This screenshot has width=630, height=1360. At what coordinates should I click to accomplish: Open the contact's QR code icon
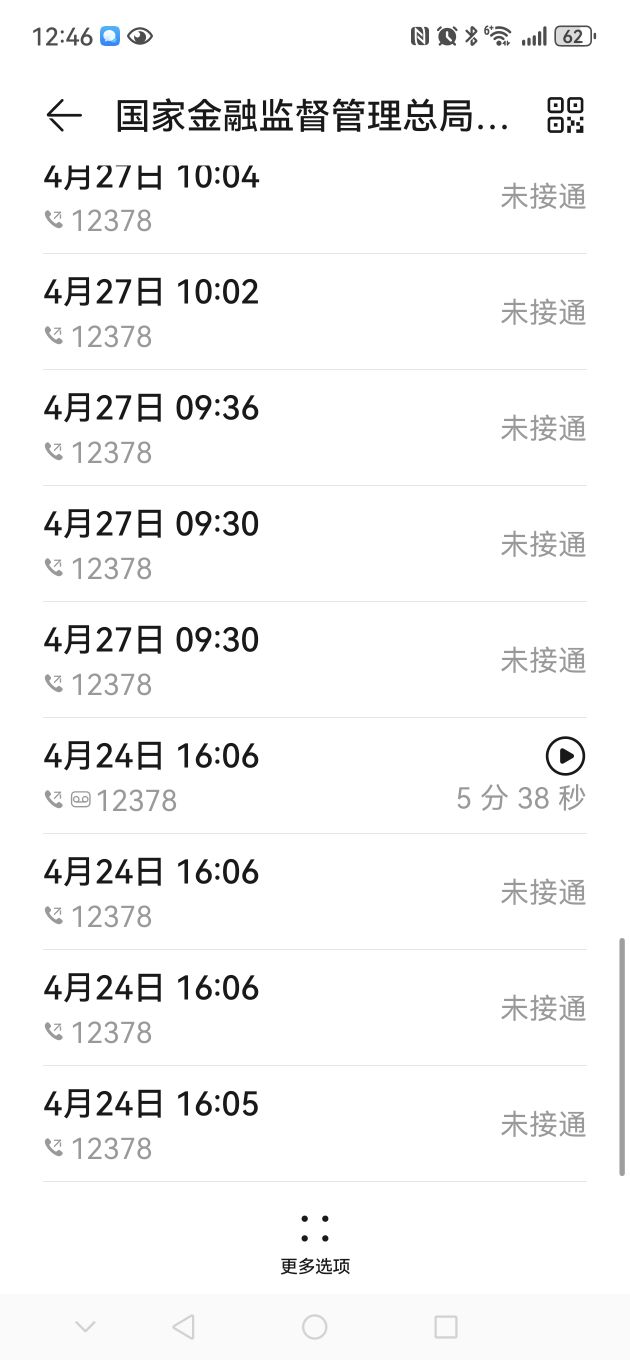(565, 116)
